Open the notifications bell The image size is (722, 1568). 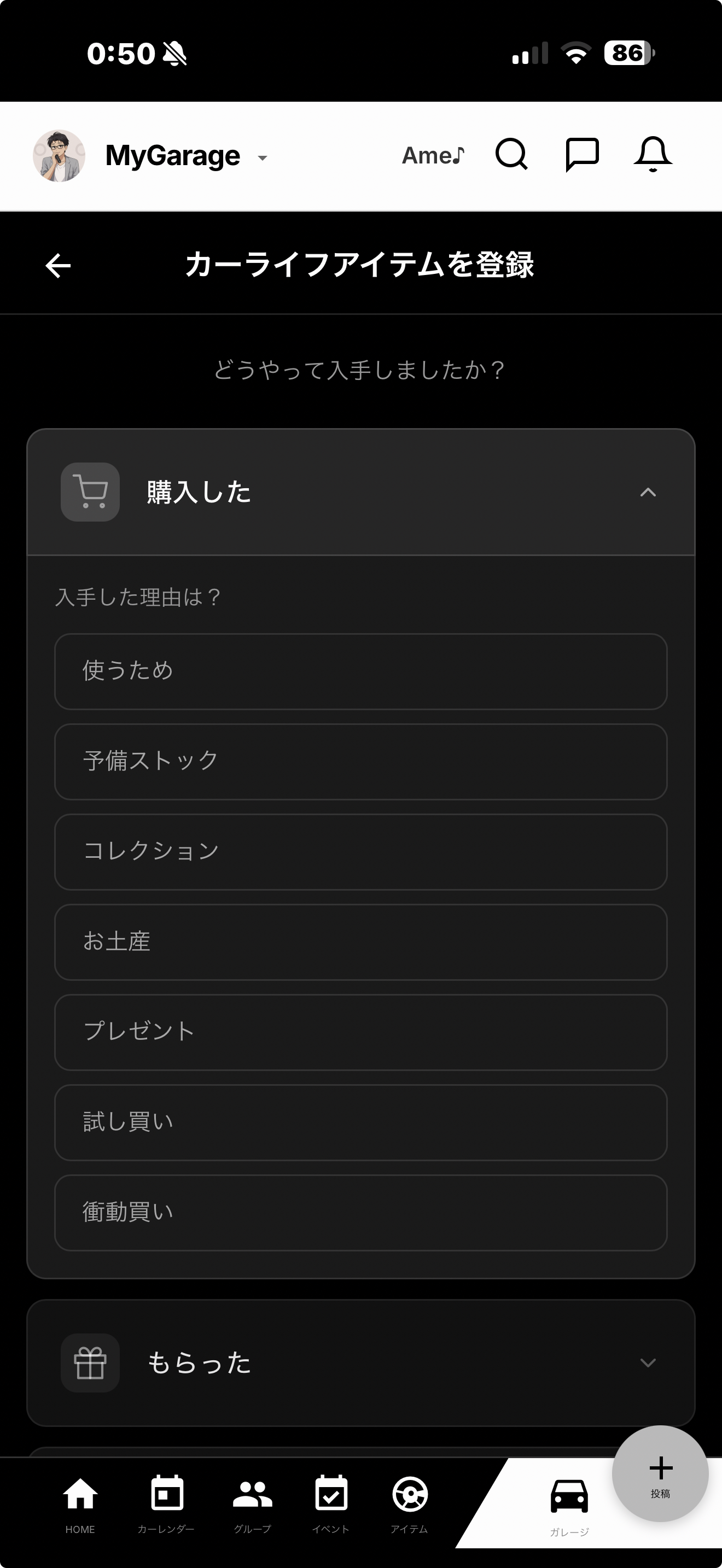(x=653, y=154)
